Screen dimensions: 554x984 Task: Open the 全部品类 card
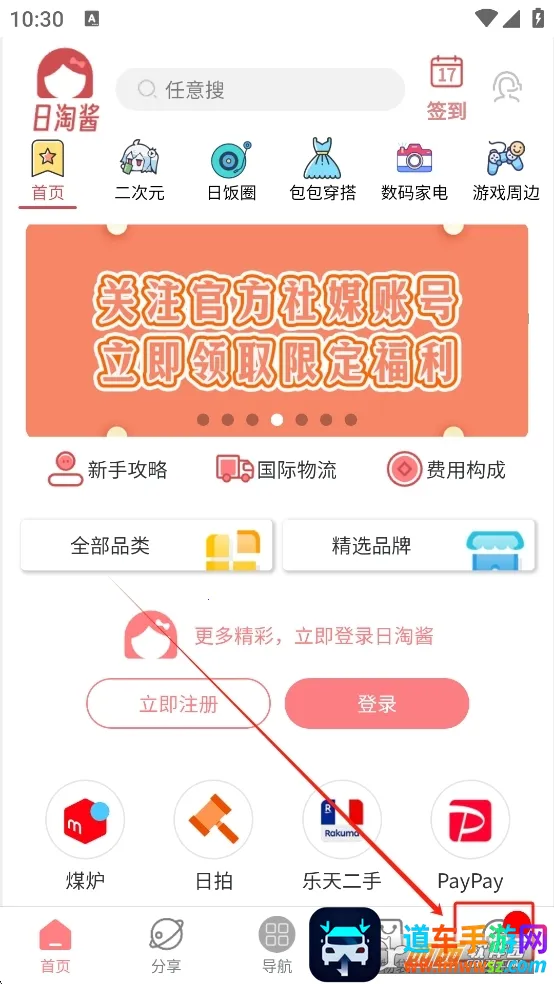pyautogui.click(x=147, y=545)
